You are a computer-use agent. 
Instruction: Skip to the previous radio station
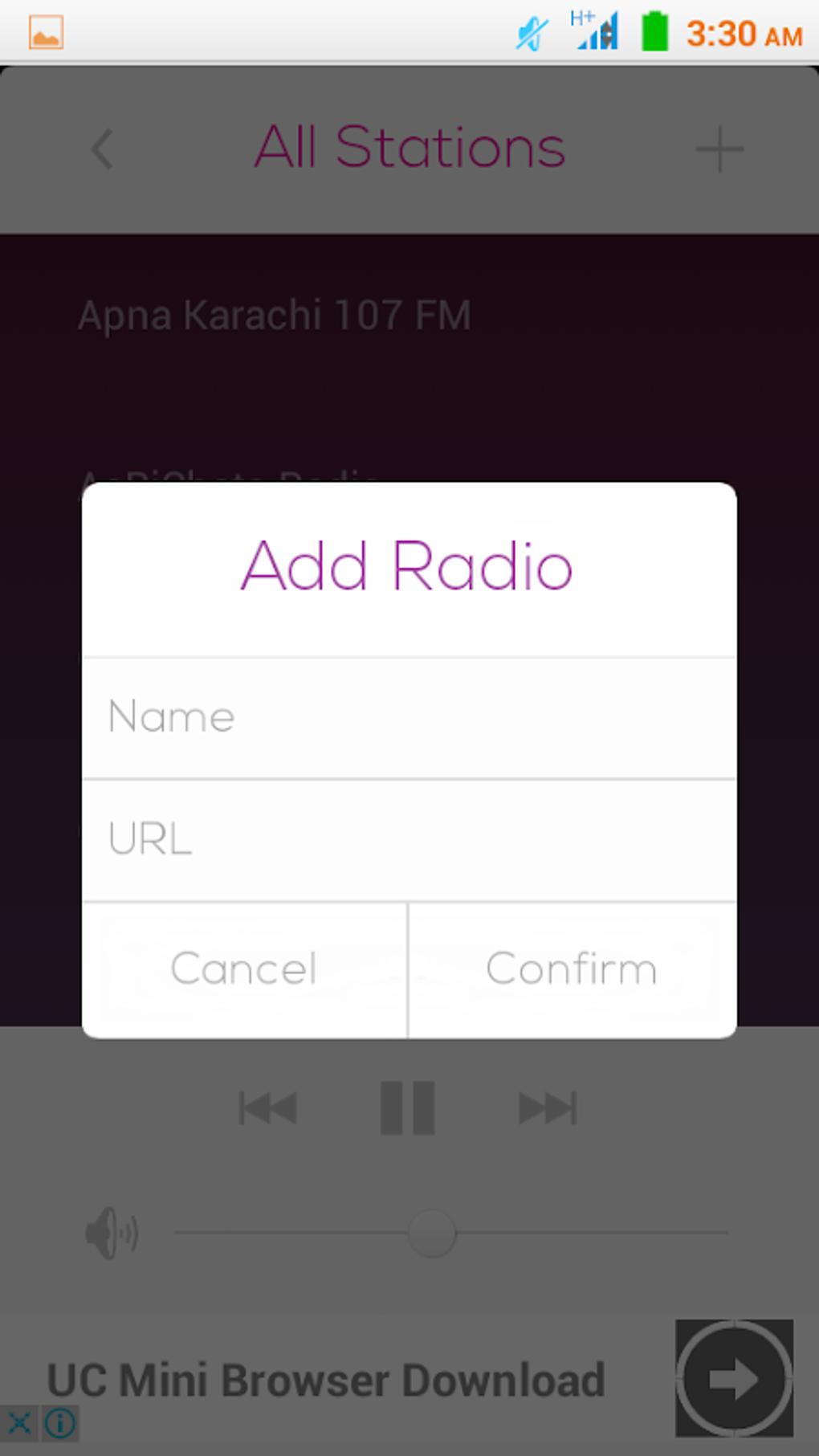[x=267, y=1107]
